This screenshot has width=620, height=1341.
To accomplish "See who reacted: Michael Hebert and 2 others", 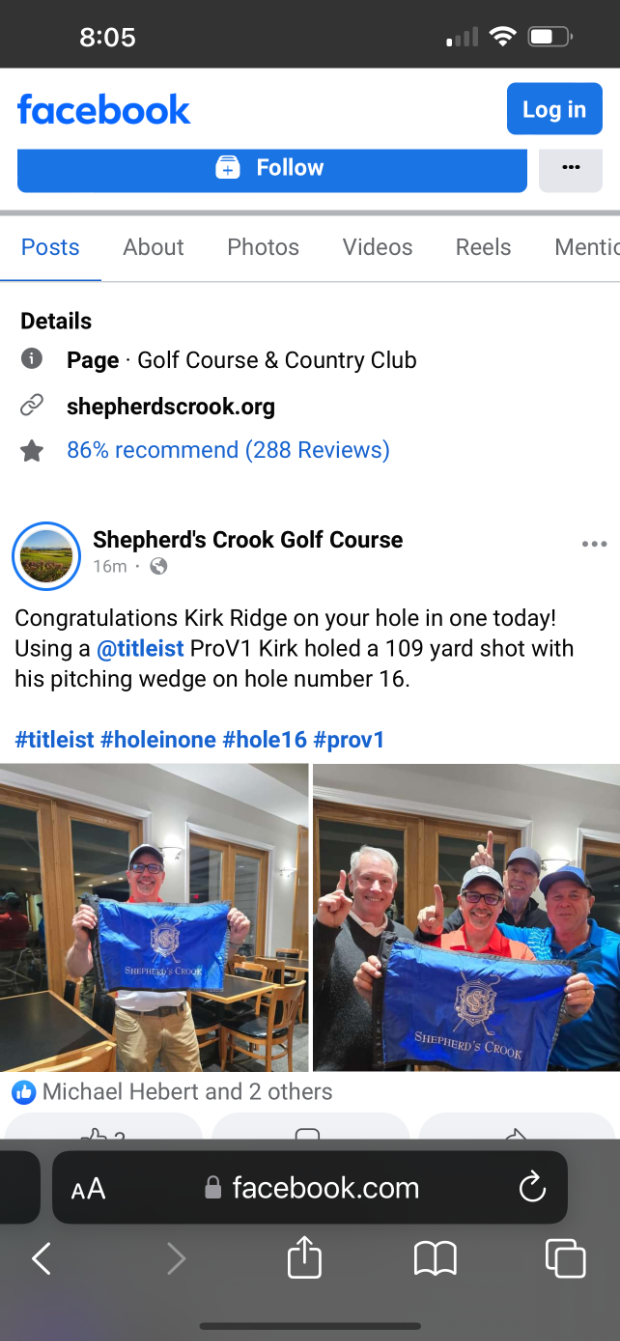I will (x=187, y=1092).
